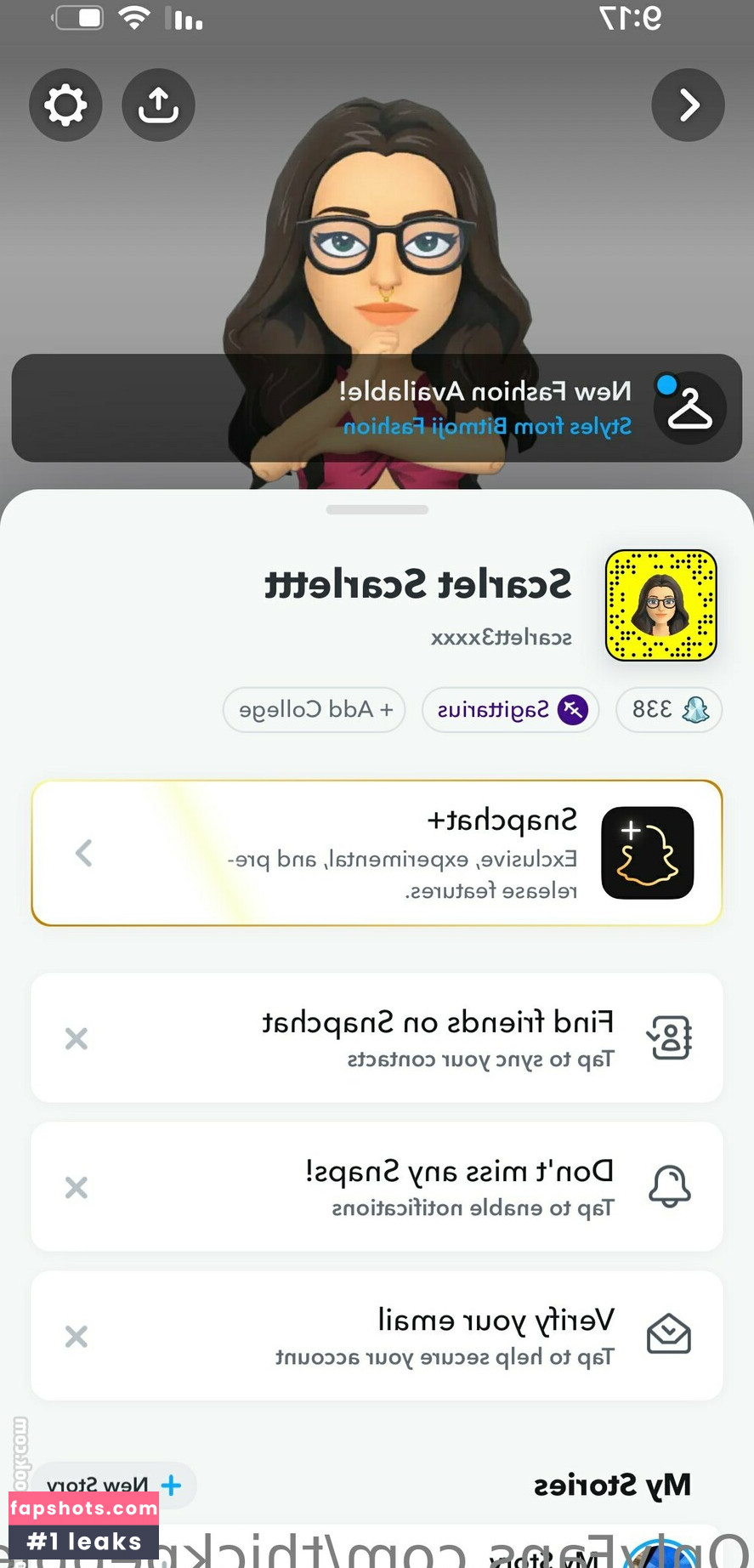The image size is (754, 1568).
Task: Share profile via the upload icon
Action: (159, 105)
